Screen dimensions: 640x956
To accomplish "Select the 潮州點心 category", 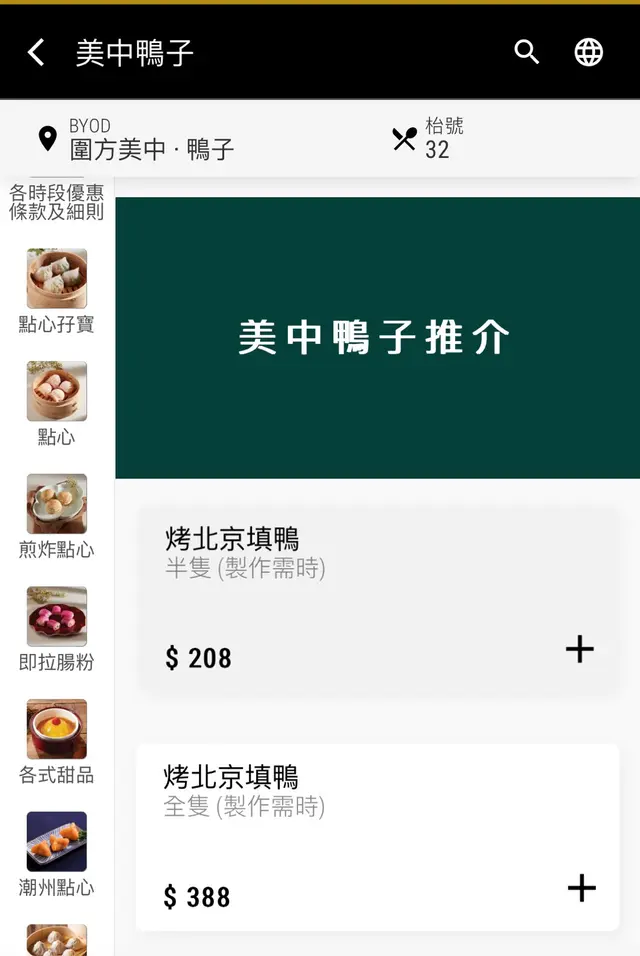I will [57, 853].
